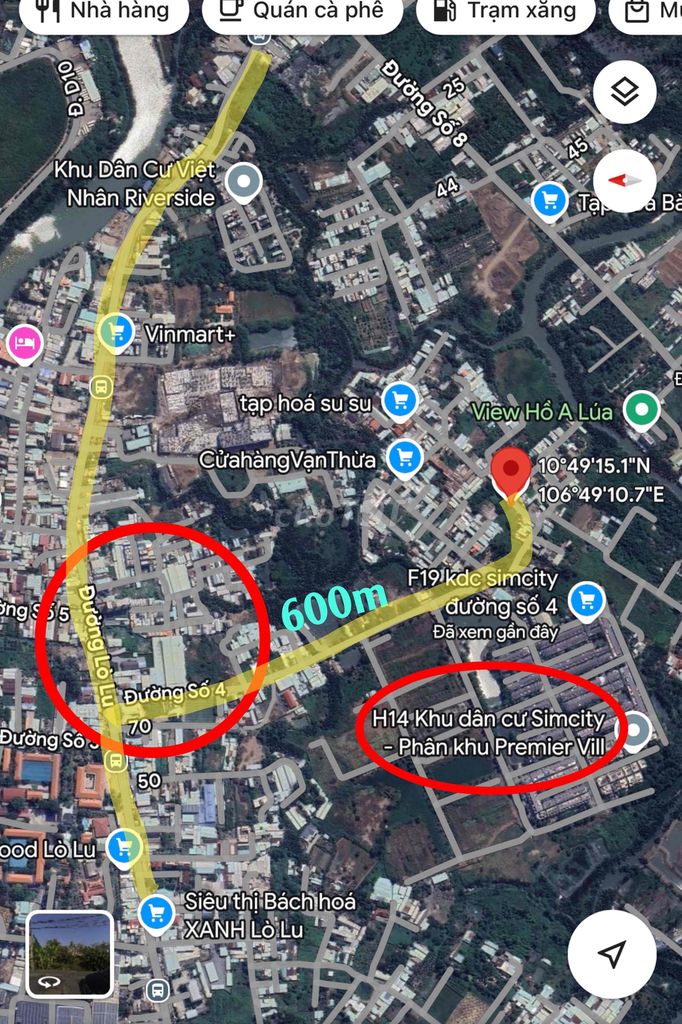
Task: Open the Street View thumbnail
Action: pos(69,954)
